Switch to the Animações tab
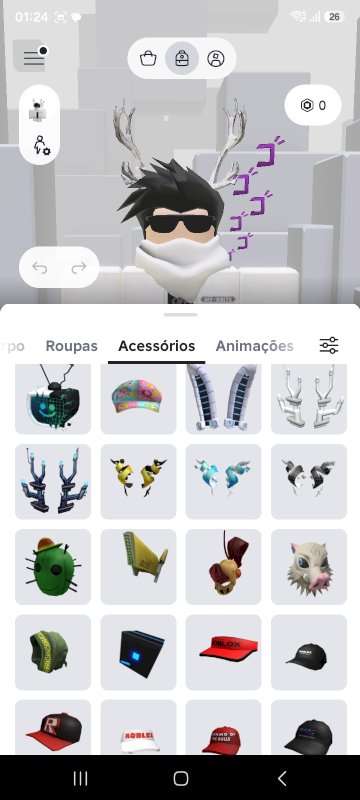This screenshot has height=800, width=360. point(254,346)
